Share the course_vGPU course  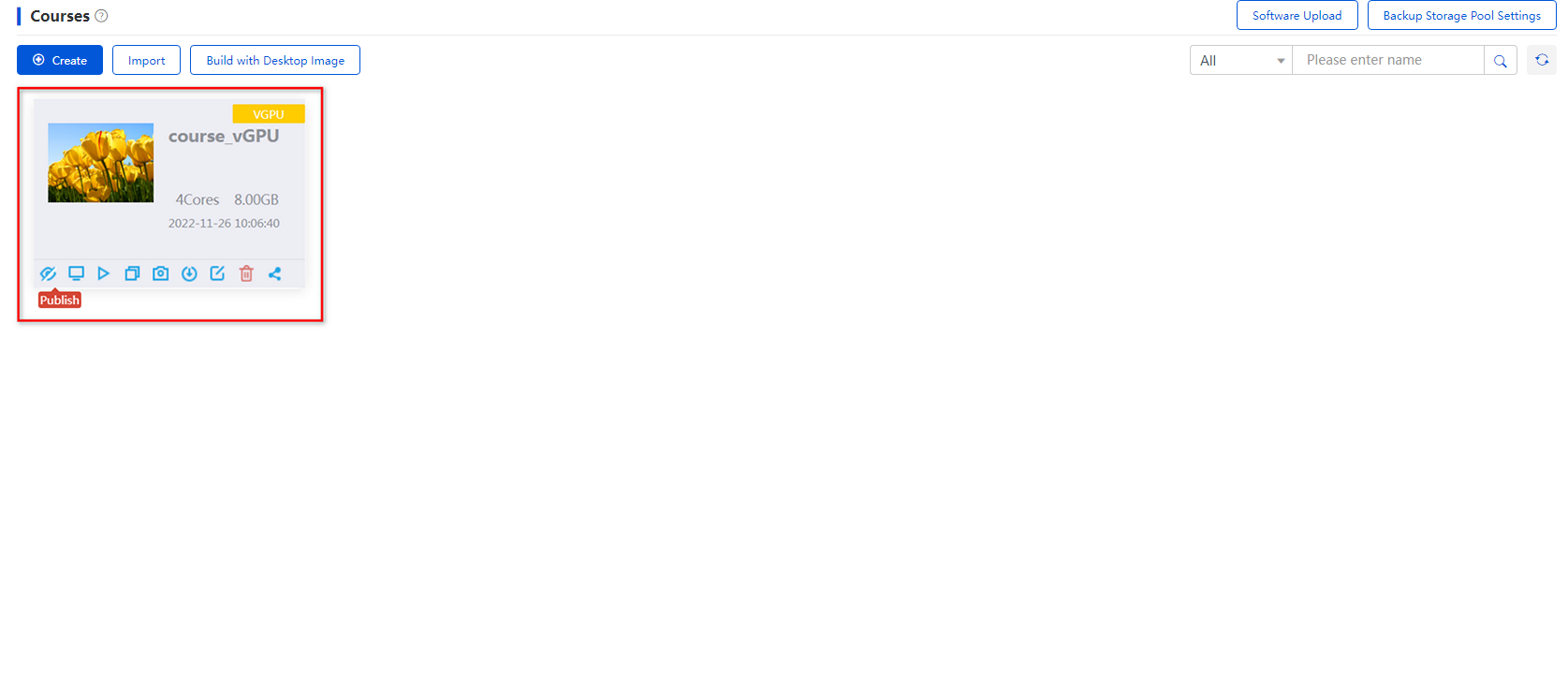click(274, 273)
